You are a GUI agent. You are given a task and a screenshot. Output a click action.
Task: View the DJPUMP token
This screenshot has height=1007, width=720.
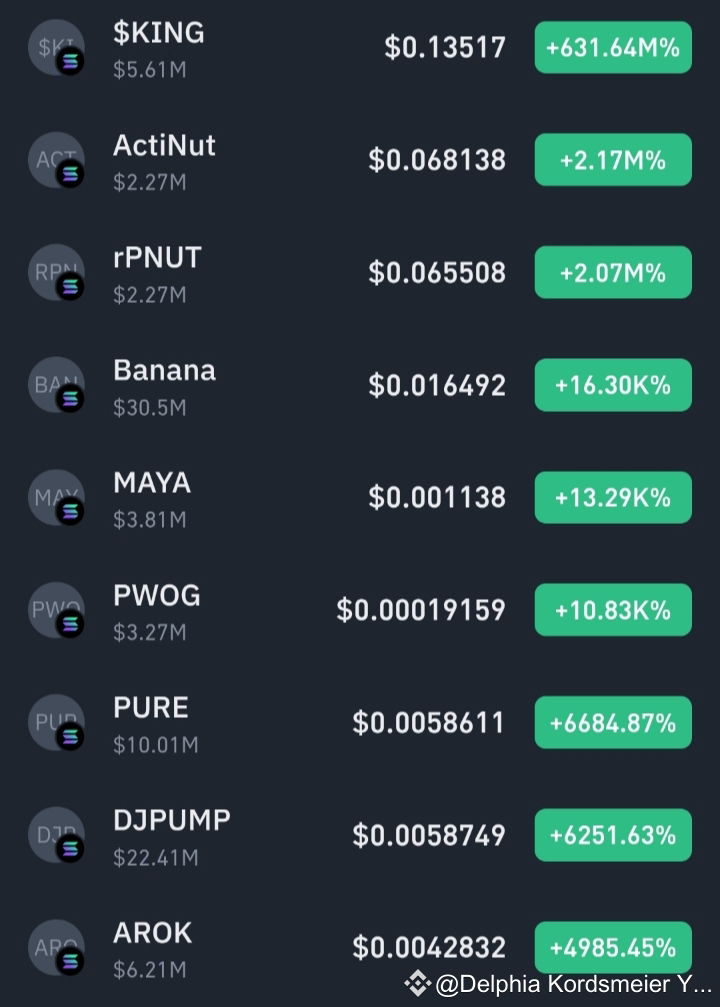(172, 822)
